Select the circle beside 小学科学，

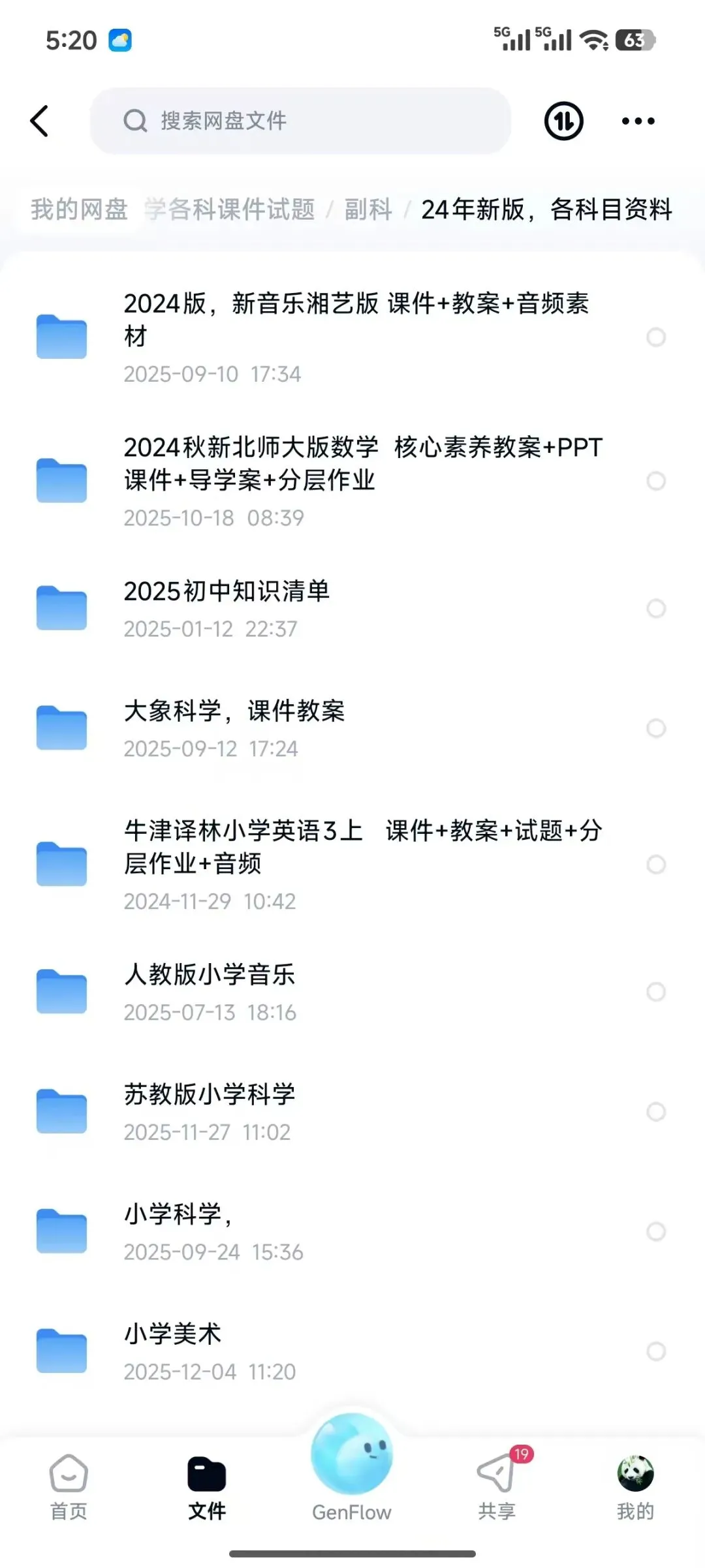click(656, 1231)
